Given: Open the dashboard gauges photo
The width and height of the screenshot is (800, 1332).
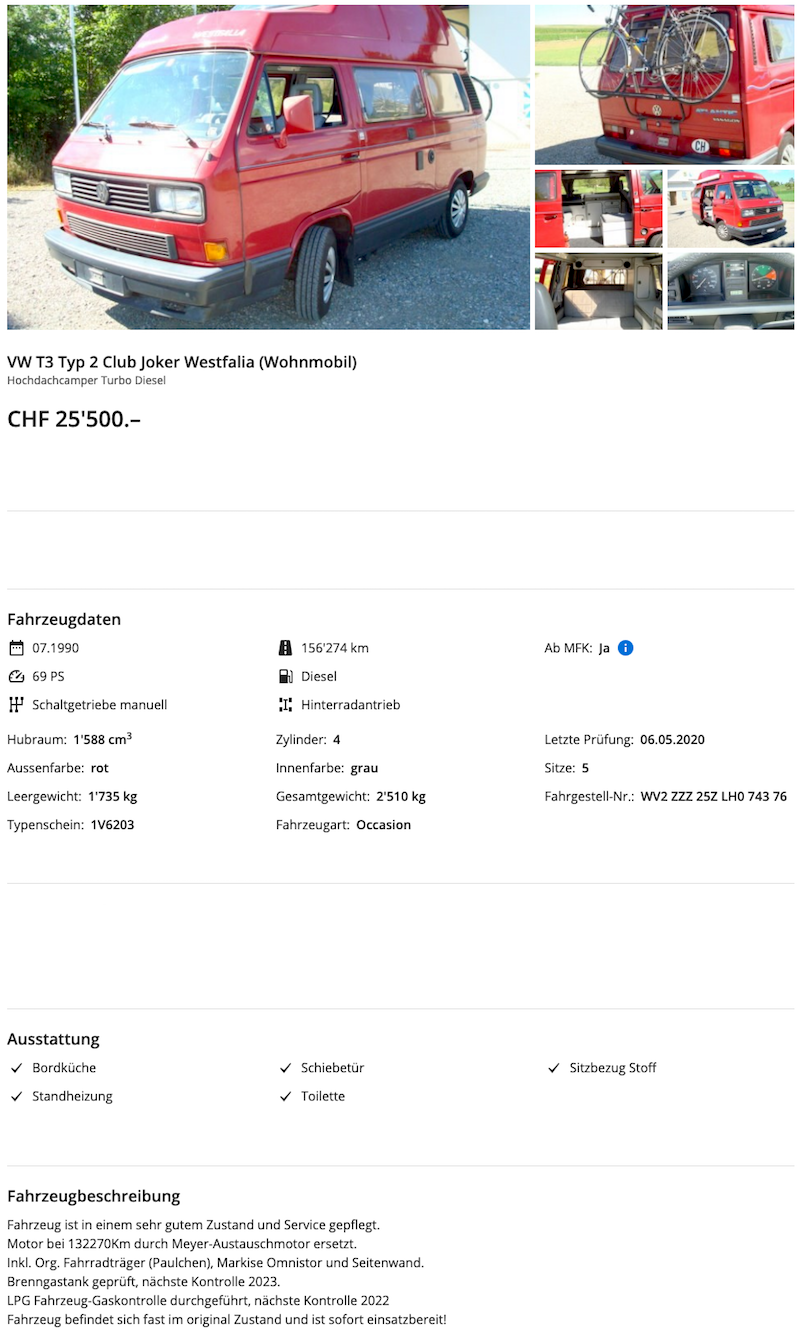Looking at the screenshot, I should [x=730, y=291].
